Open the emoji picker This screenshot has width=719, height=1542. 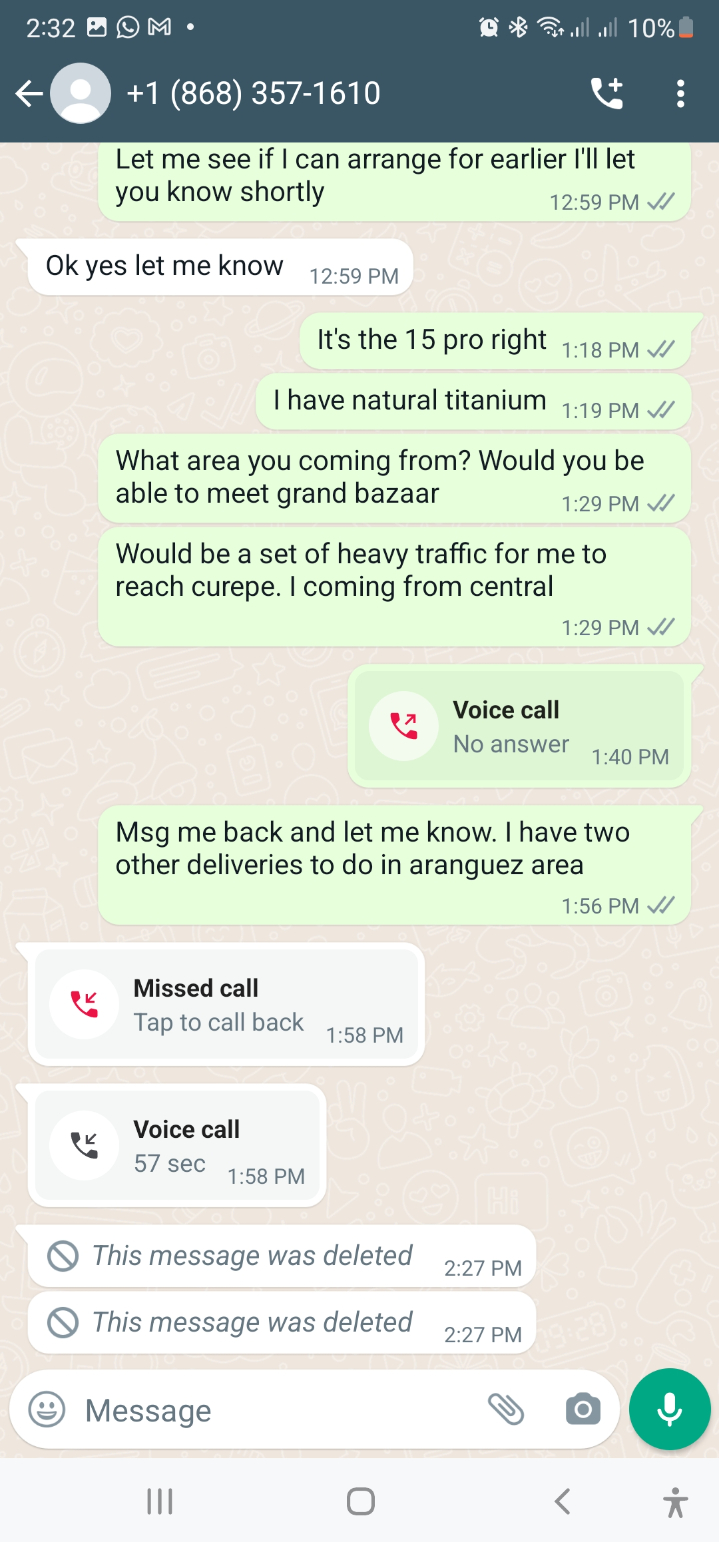click(x=47, y=1410)
